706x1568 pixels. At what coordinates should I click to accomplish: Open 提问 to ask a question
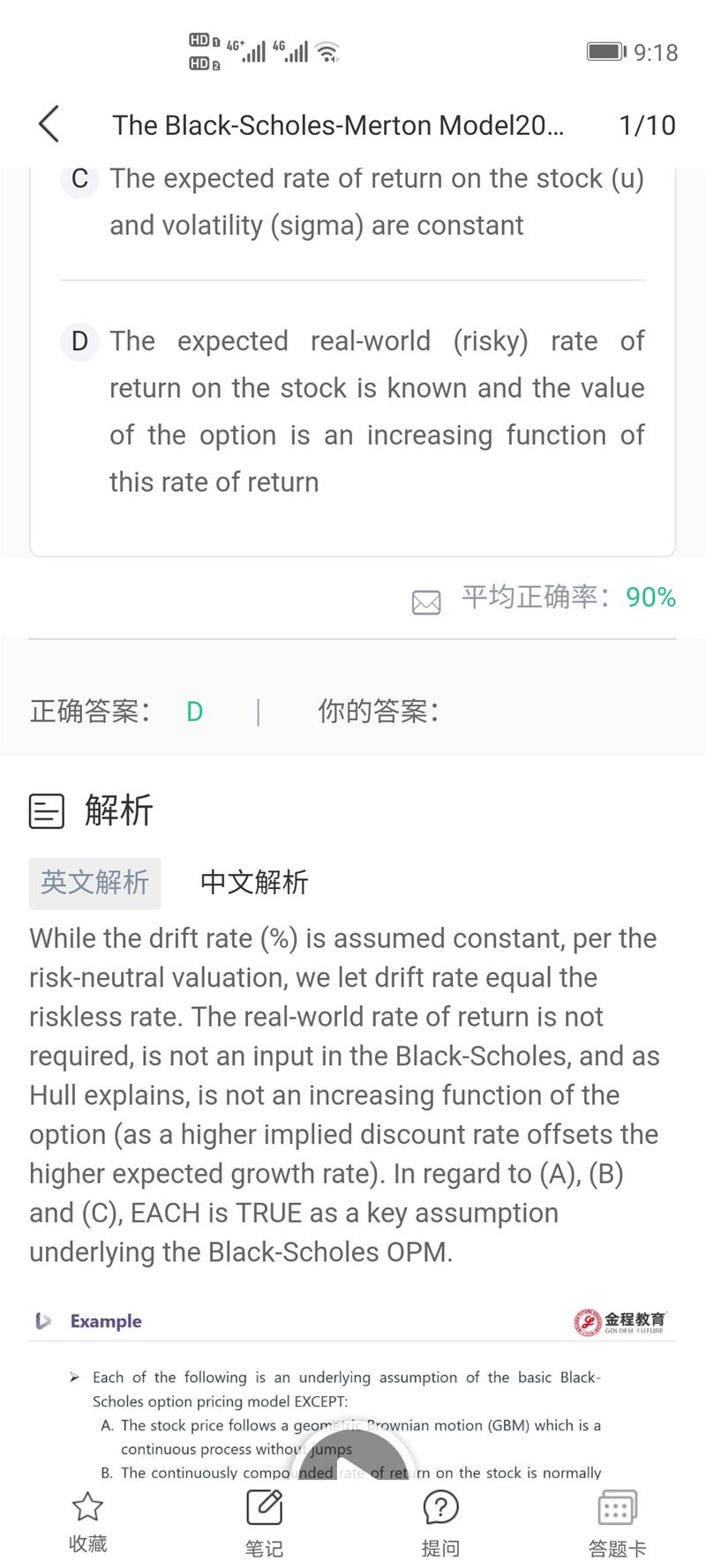tap(440, 1523)
